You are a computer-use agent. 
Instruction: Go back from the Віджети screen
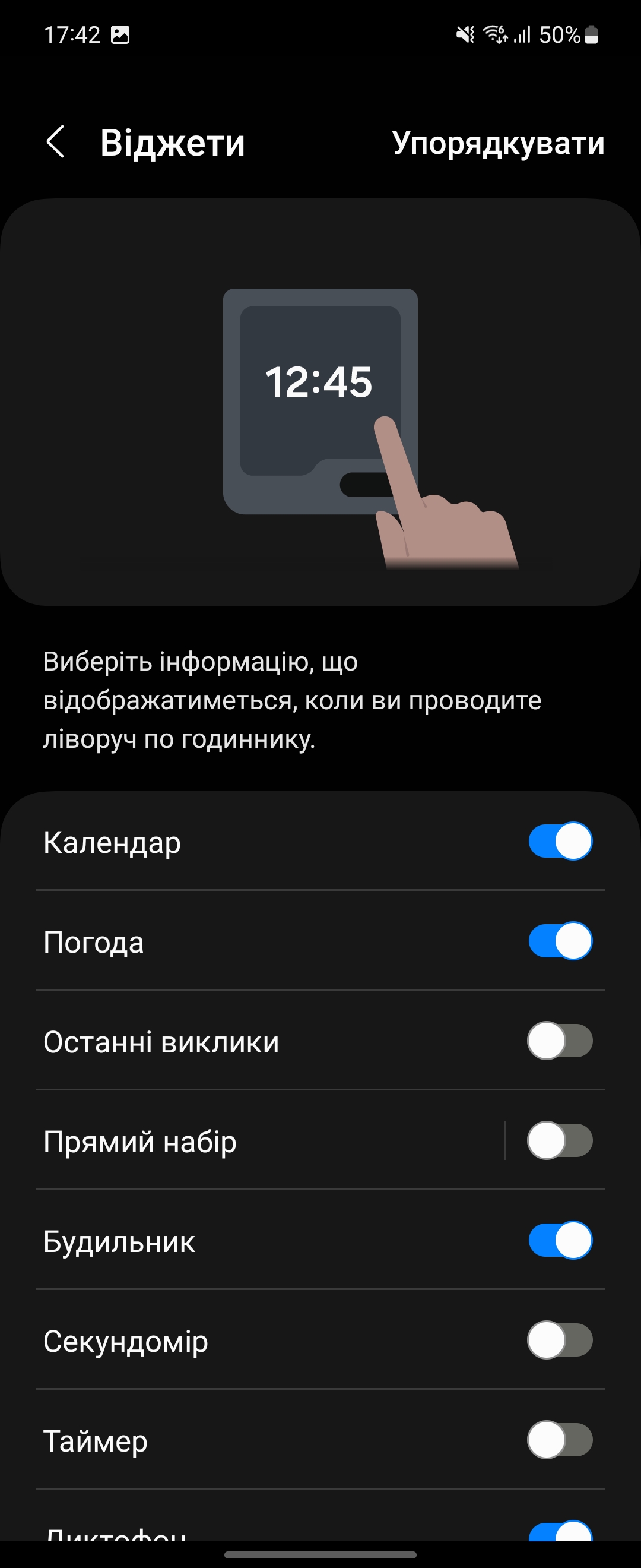pyautogui.click(x=55, y=143)
